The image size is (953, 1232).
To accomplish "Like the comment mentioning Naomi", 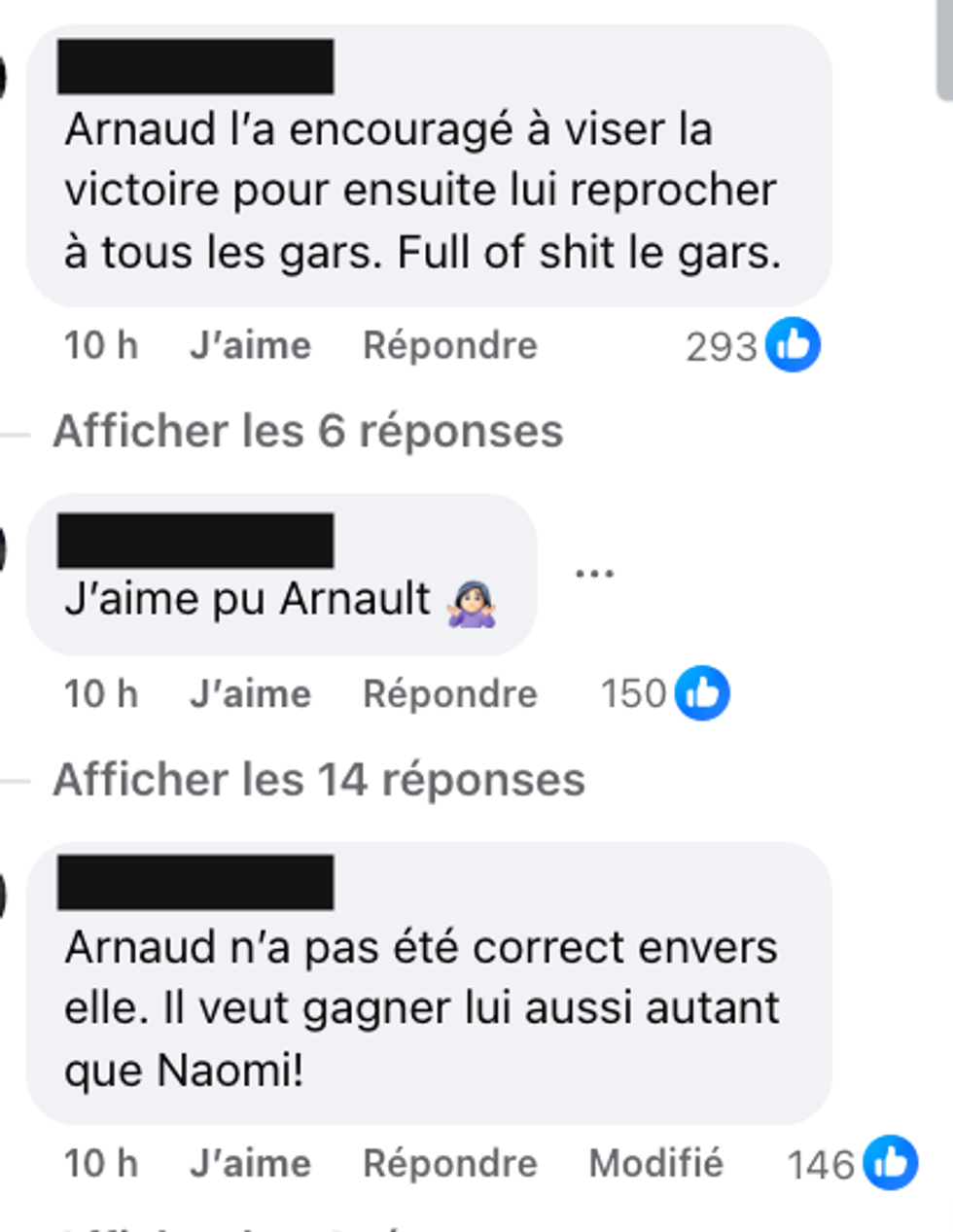I will (250, 1163).
